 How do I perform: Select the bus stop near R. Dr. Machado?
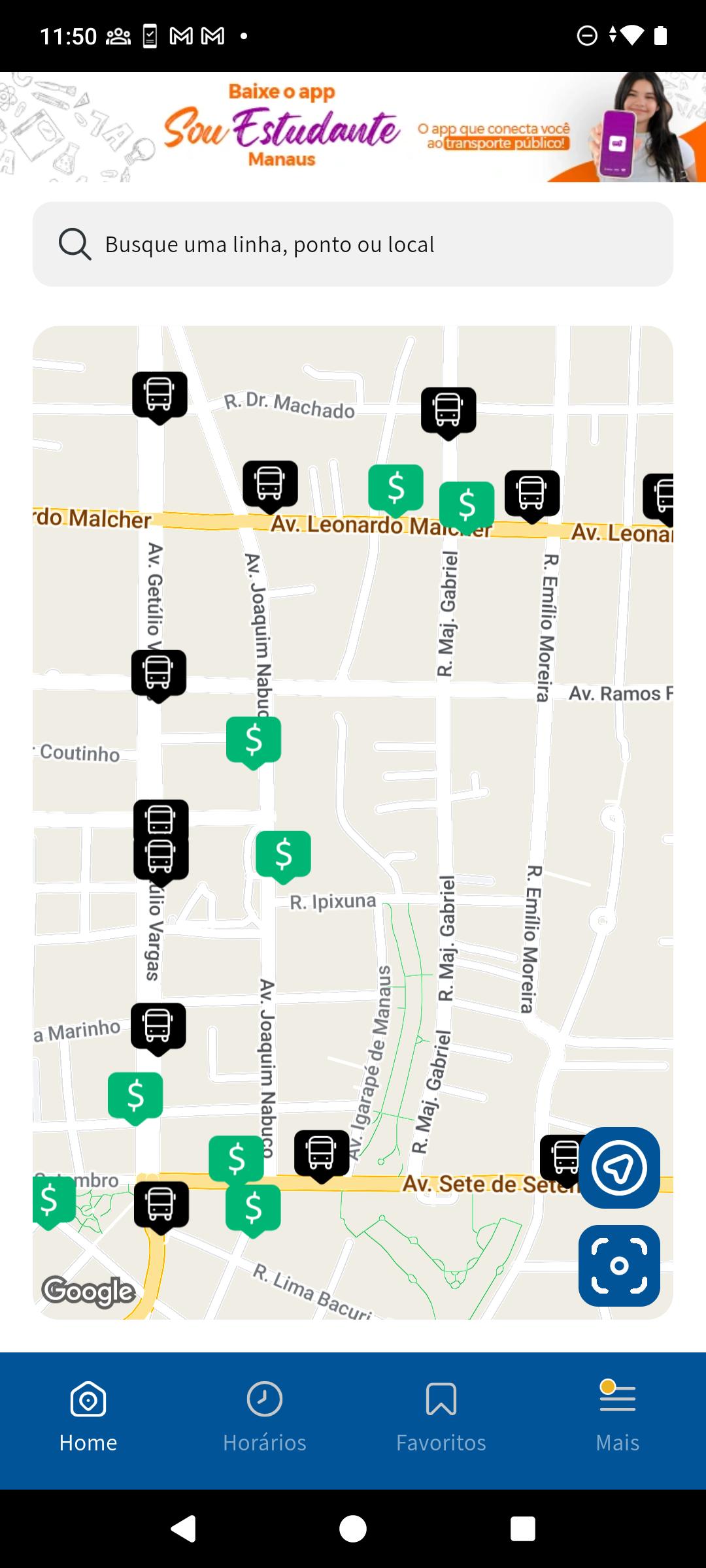160,397
